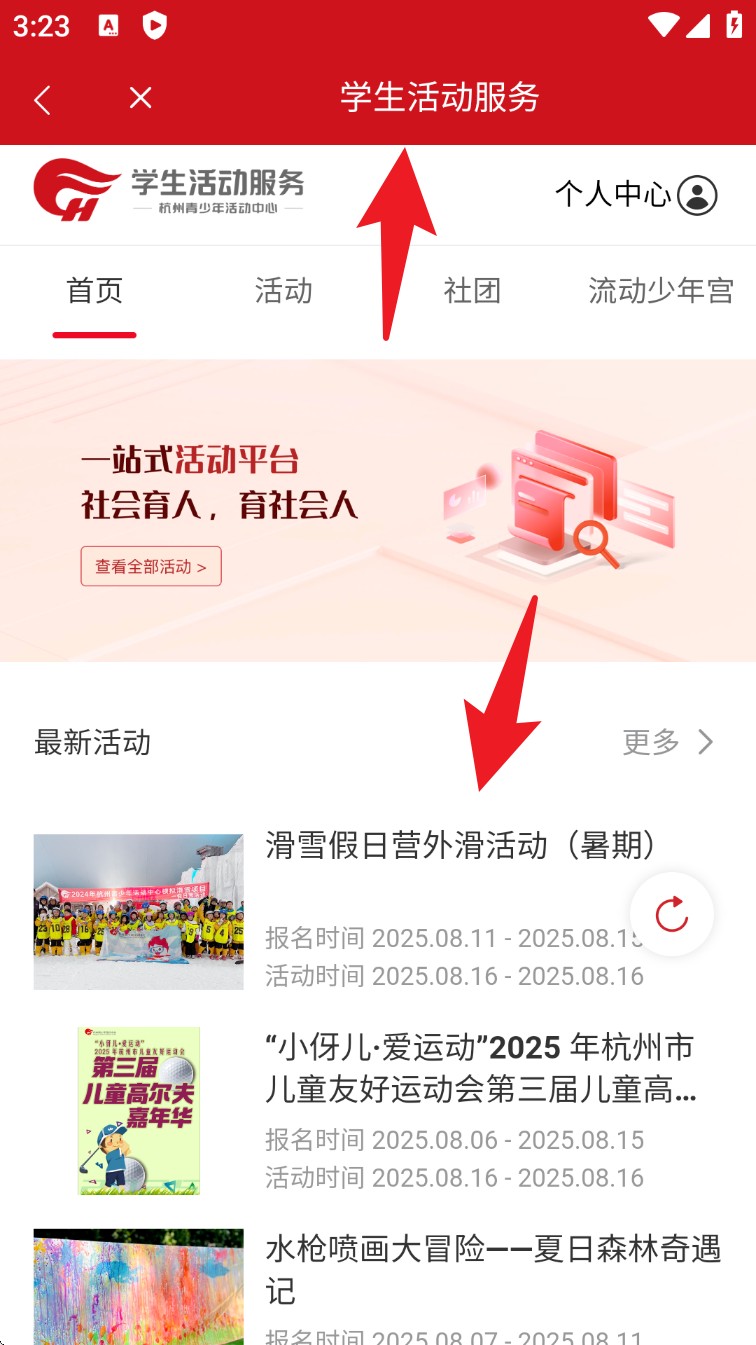Open 个人中心 profile
756x1345 pixels.
point(636,194)
